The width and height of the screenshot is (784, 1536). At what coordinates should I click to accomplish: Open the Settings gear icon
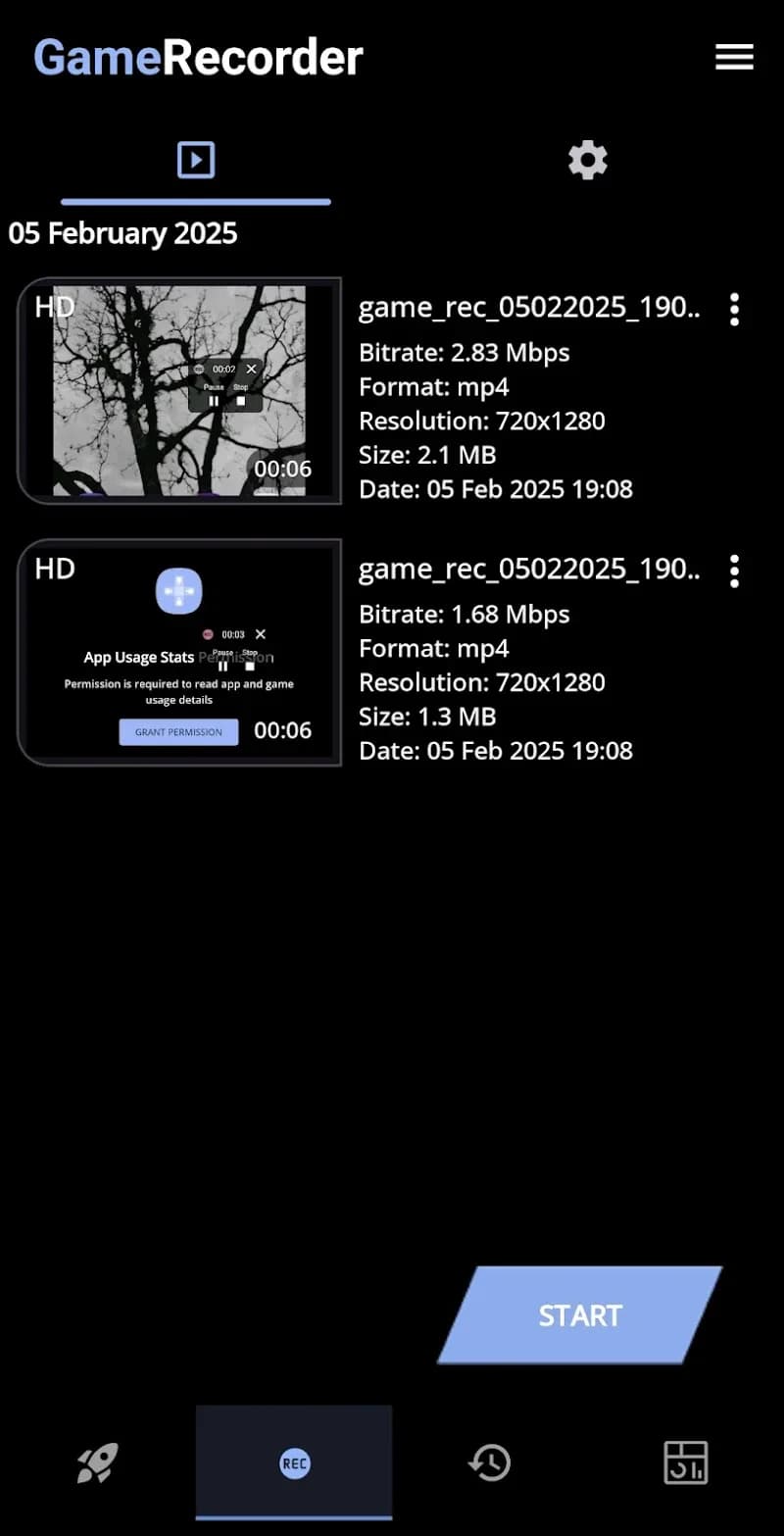(x=586, y=160)
